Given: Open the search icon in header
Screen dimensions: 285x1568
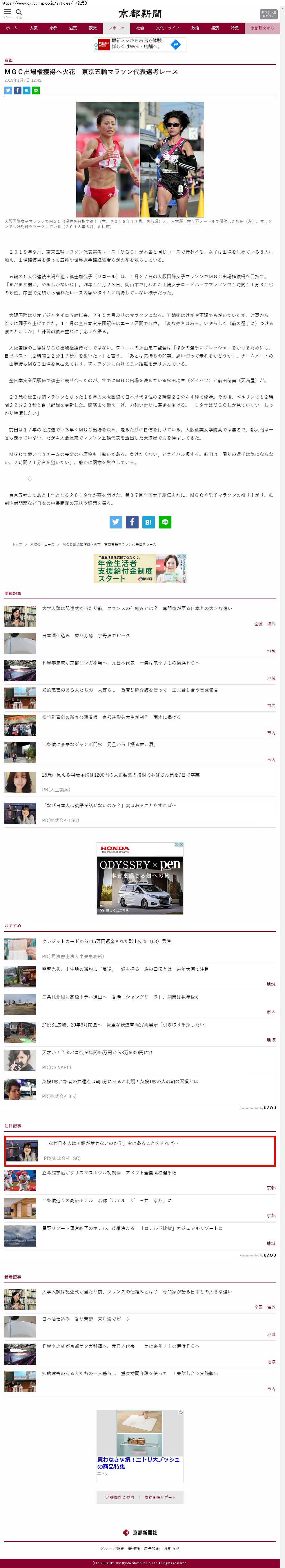Looking at the screenshot, I should pyautogui.click(x=19, y=12).
